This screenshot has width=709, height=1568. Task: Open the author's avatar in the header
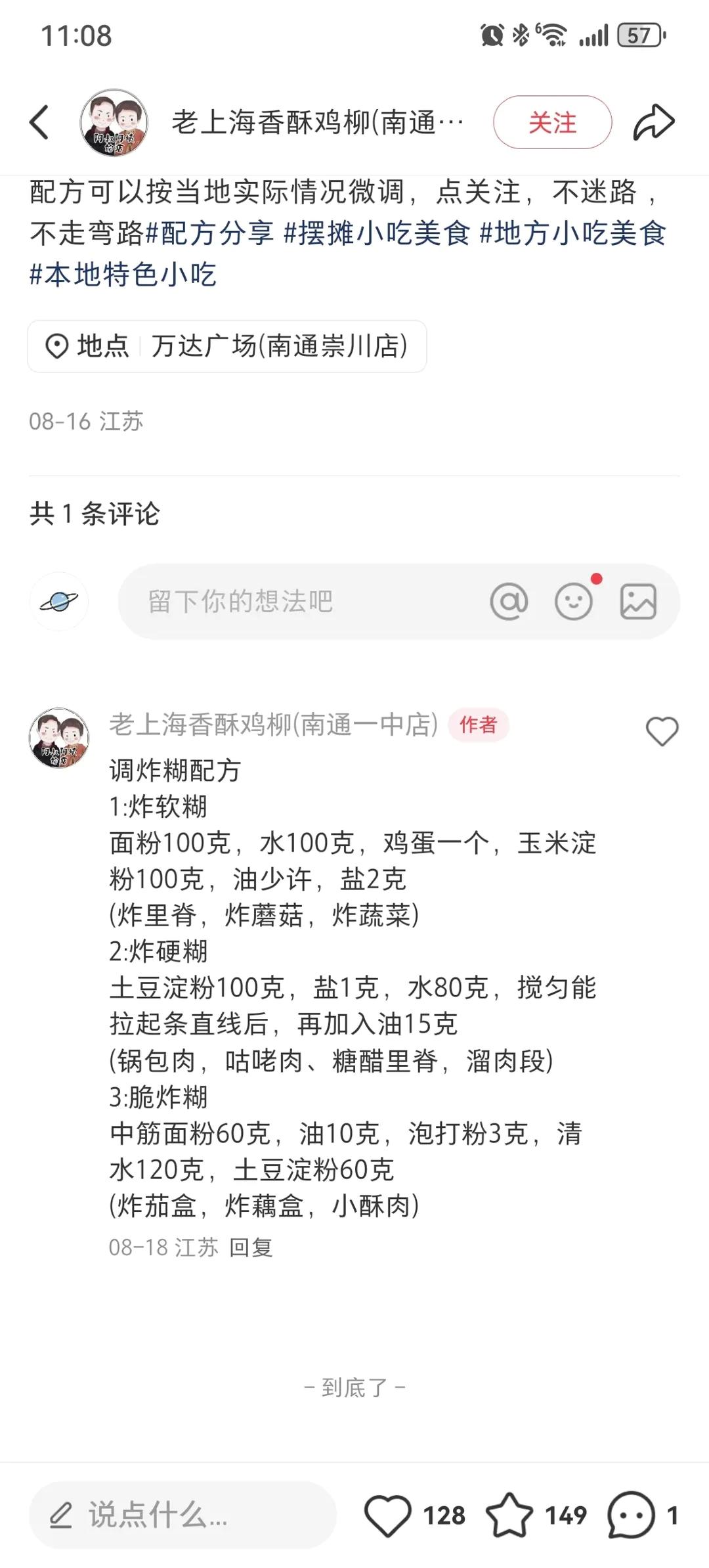[x=114, y=122]
